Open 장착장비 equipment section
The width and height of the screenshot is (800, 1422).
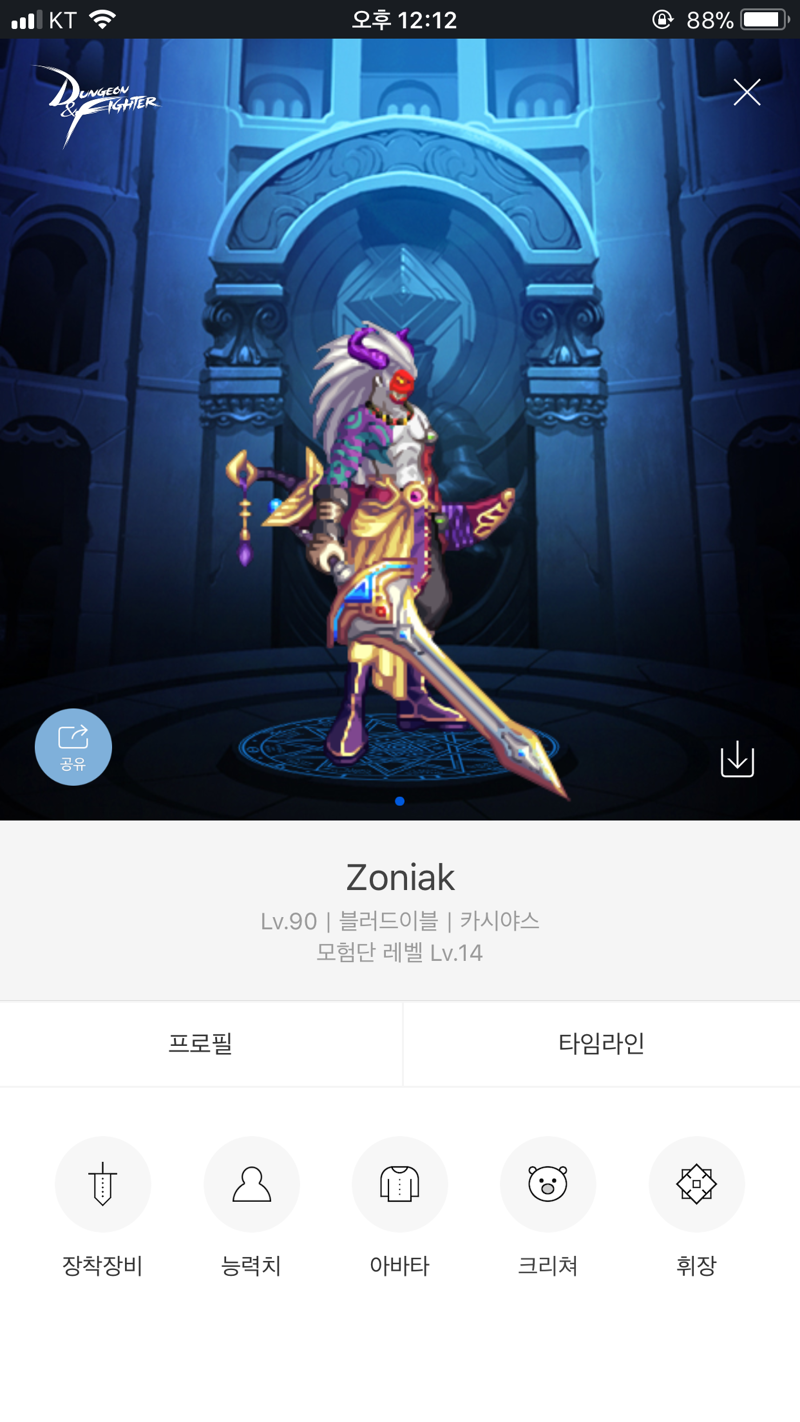(102, 1185)
